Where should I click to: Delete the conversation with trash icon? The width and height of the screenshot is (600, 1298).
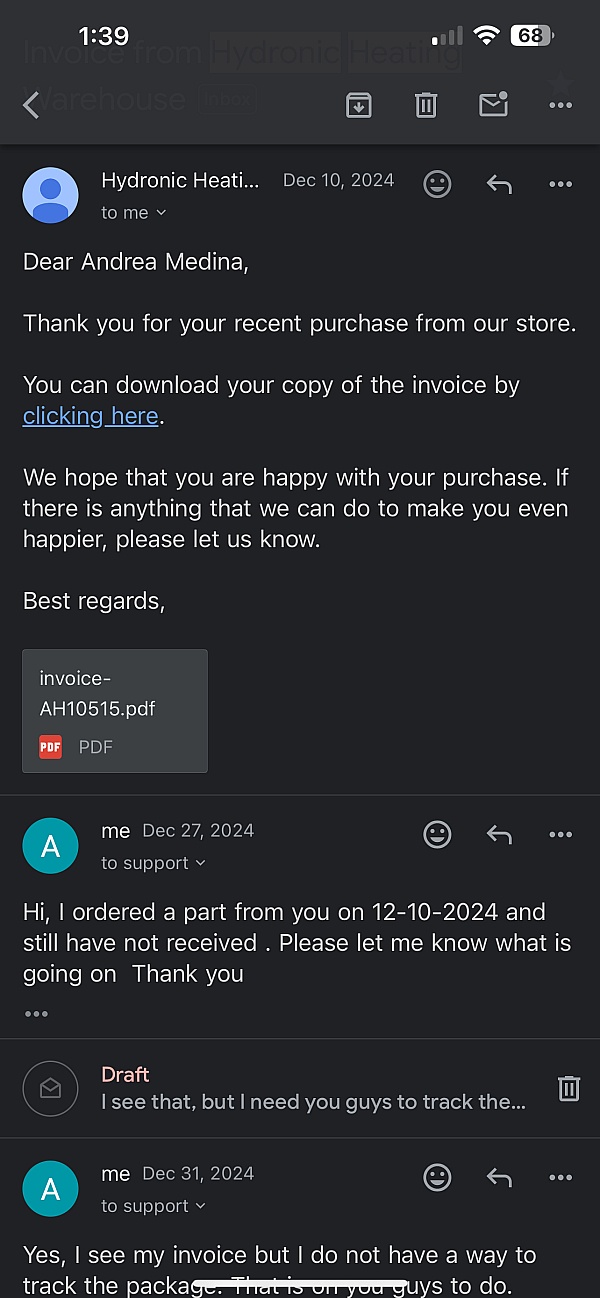426,104
